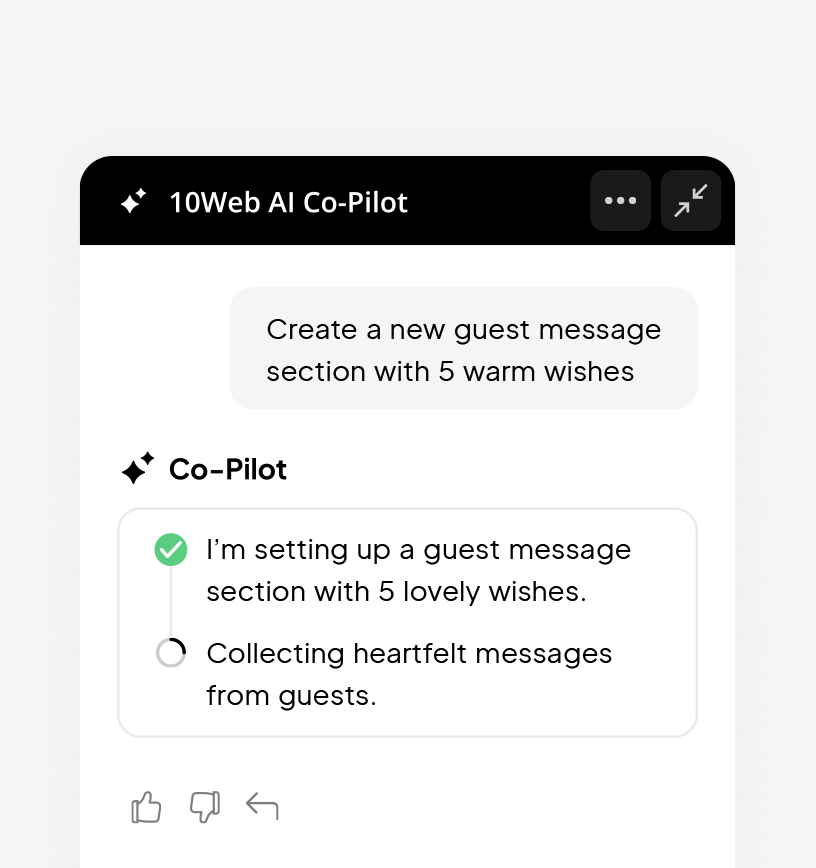Viewport: 816px width, 868px height.
Task: Toggle positive feedback on the response
Action: pyautogui.click(x=146, y=806)
